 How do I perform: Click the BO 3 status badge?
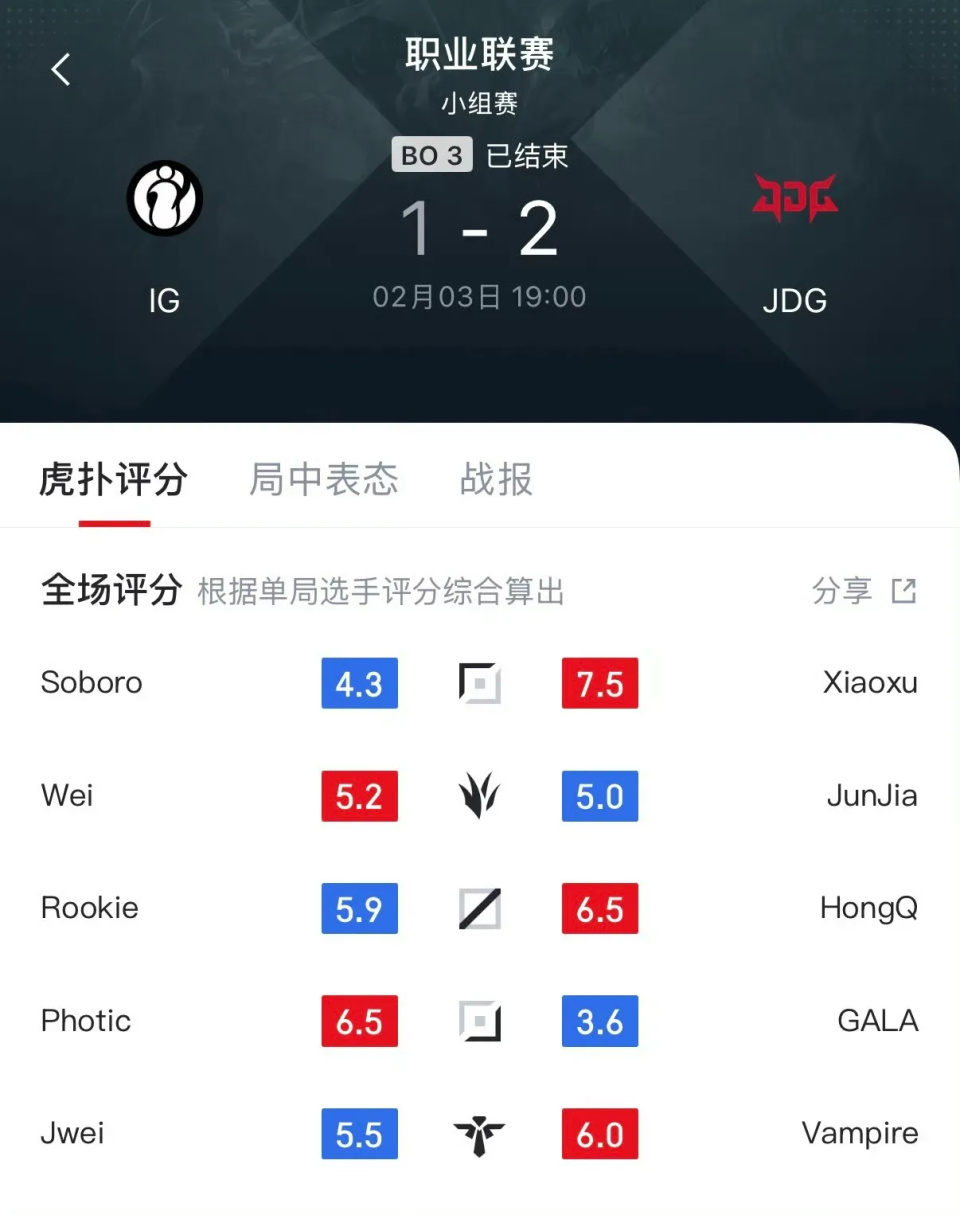pyautogui.click(x=431, y=155)
